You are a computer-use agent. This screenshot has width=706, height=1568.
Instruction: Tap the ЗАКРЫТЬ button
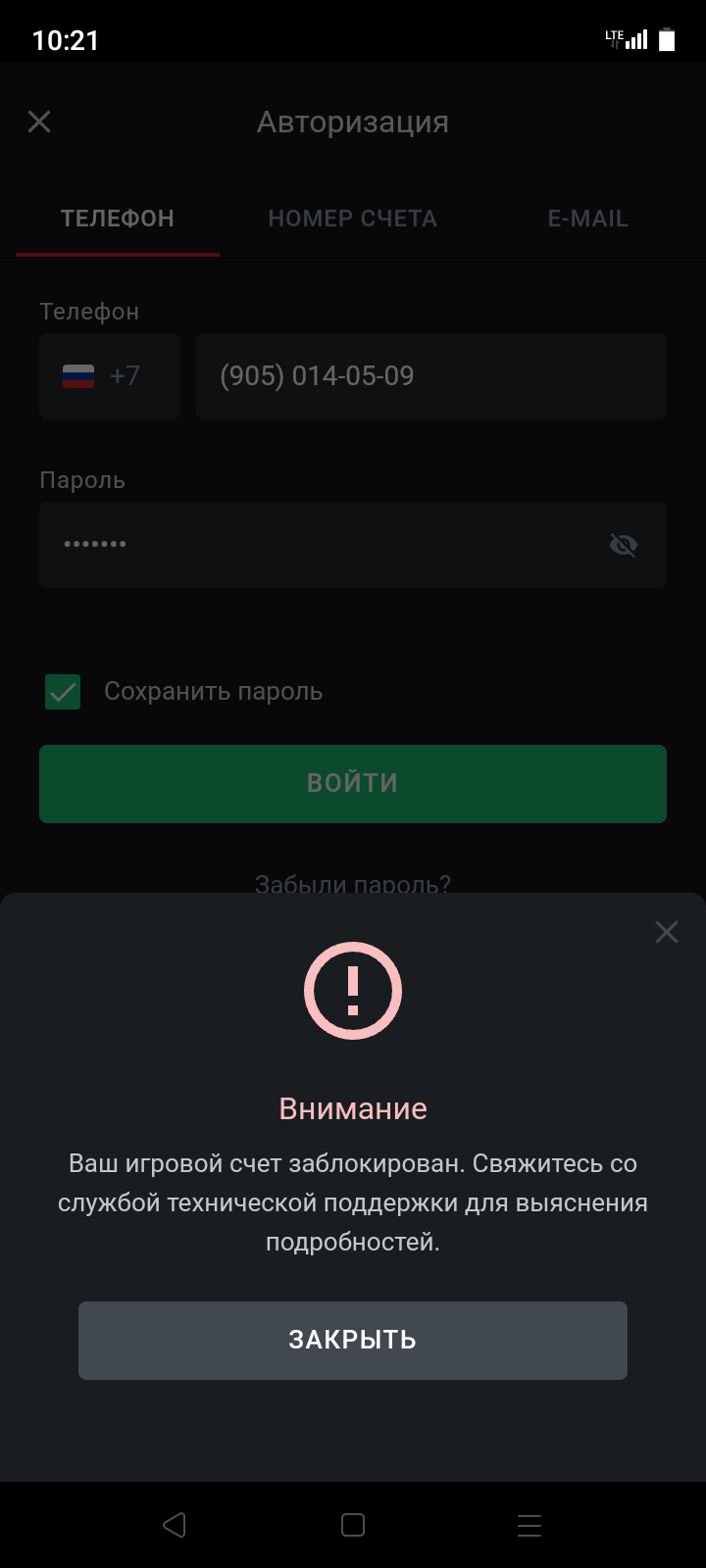pos(353,1340)
